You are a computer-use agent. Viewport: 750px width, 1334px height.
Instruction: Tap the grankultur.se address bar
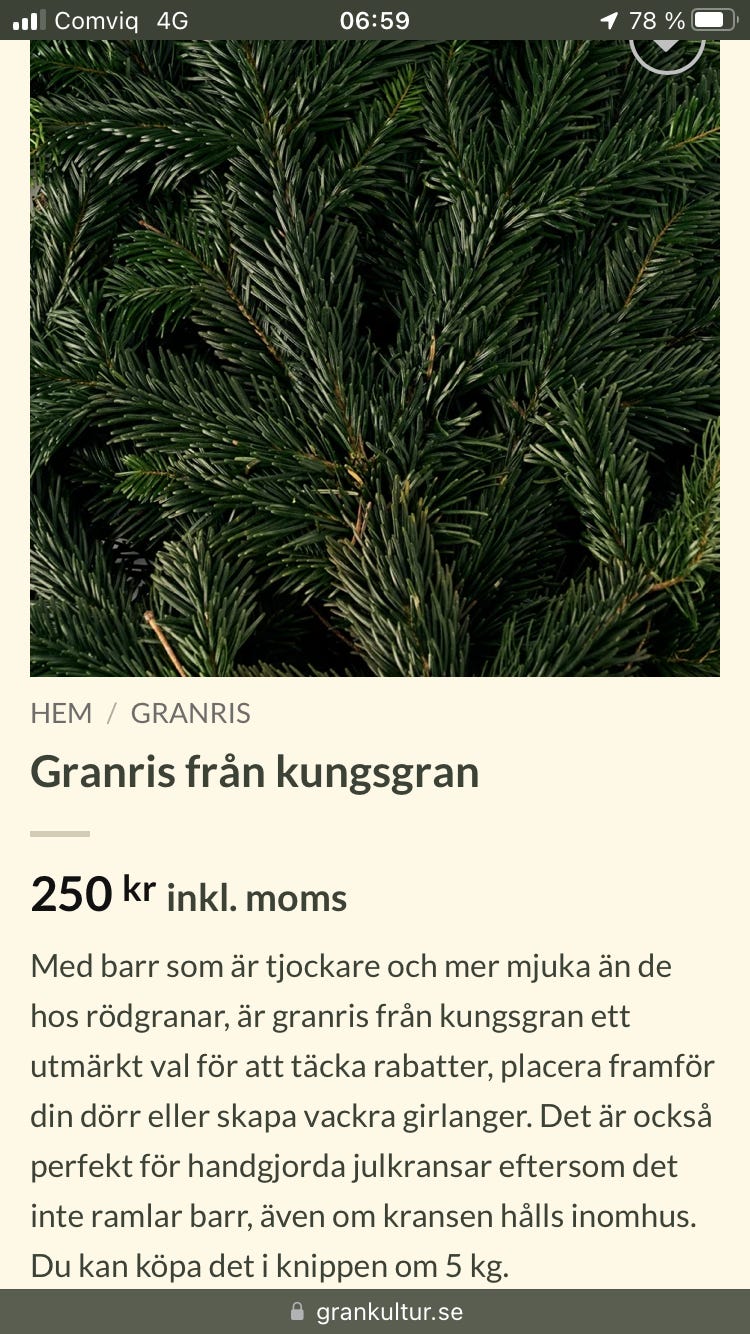click(389, 1312)
